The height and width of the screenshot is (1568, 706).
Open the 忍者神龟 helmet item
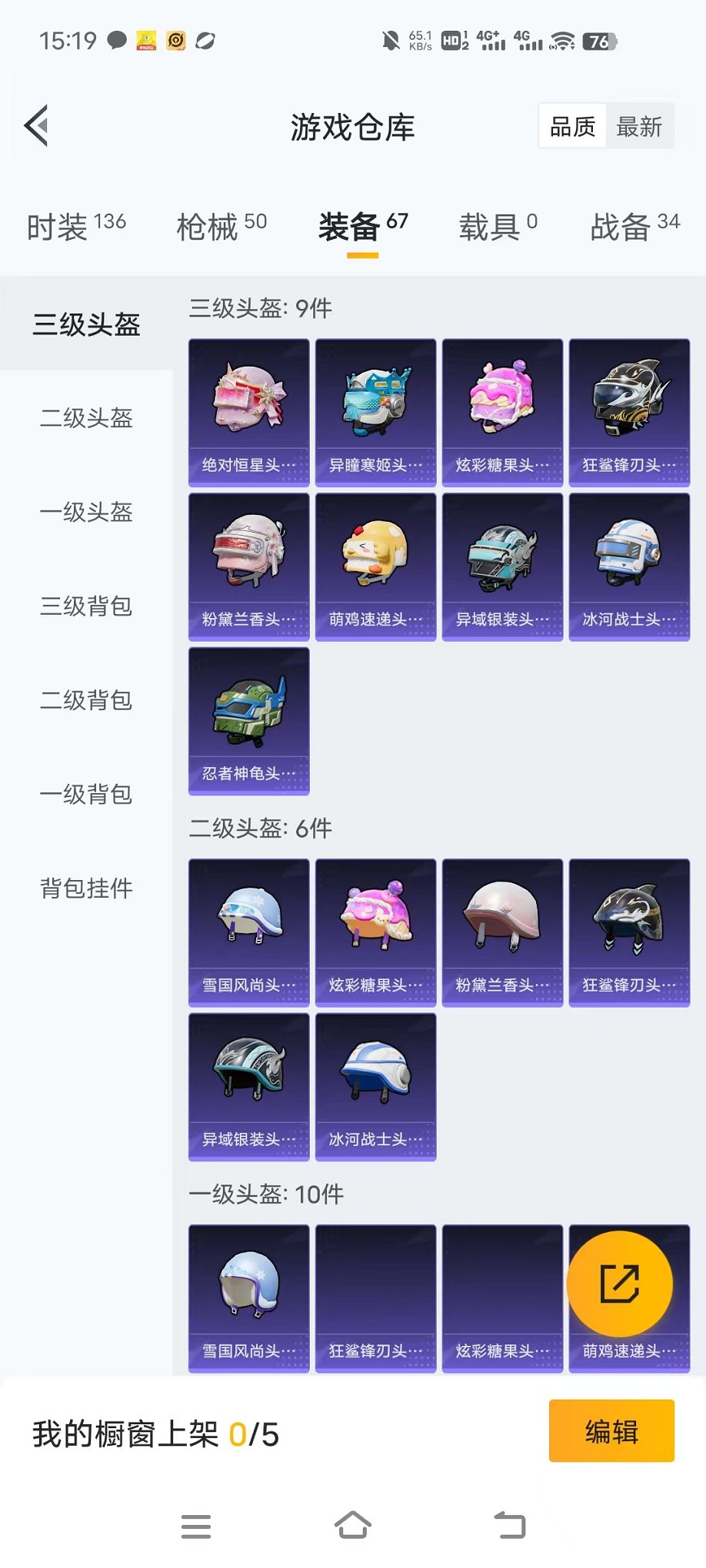(x=249, y=721)
